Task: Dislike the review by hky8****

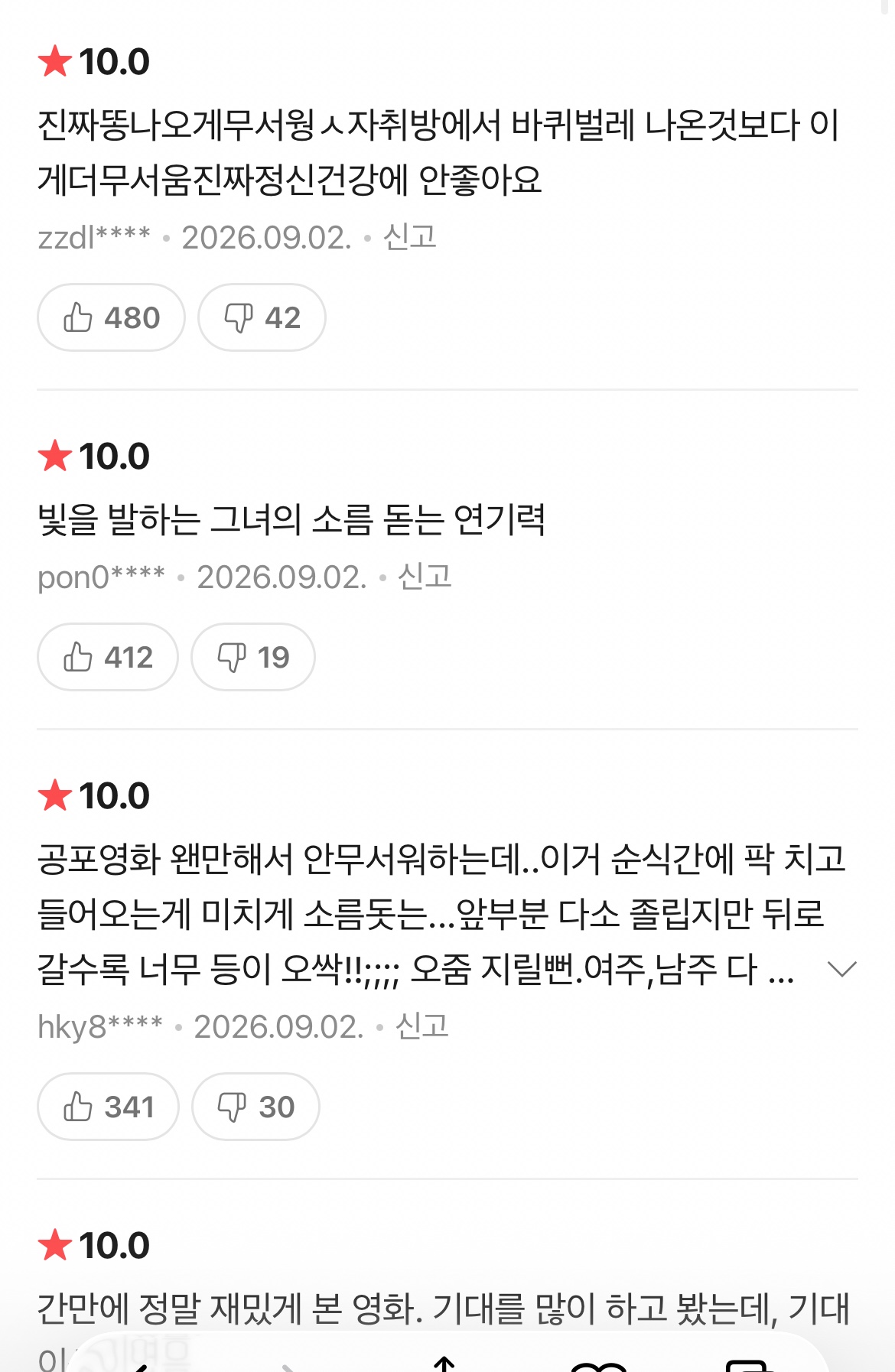Action: [x=255, y=1107]
